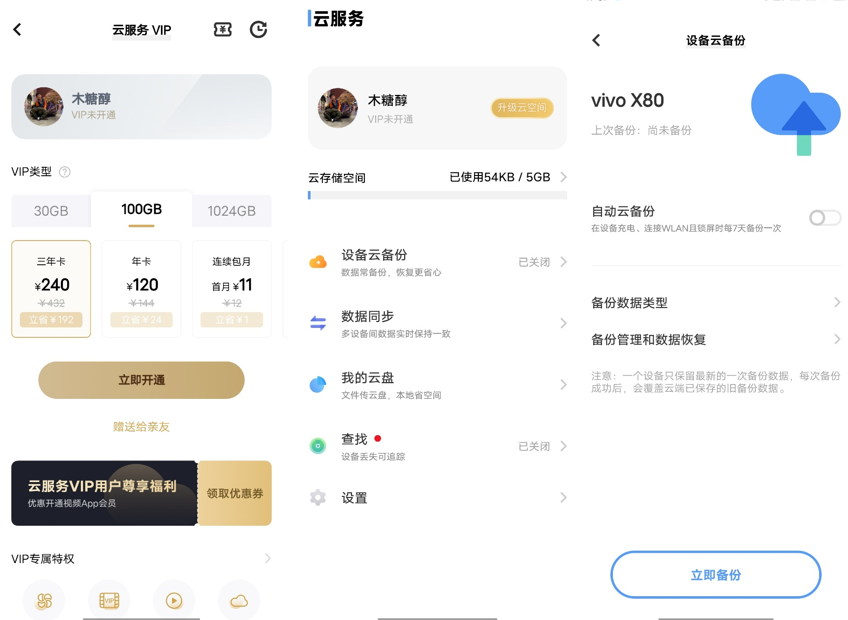Enable the 自动云备份 switch
This screenshot has height=620, width=848.
coord(824,218)
